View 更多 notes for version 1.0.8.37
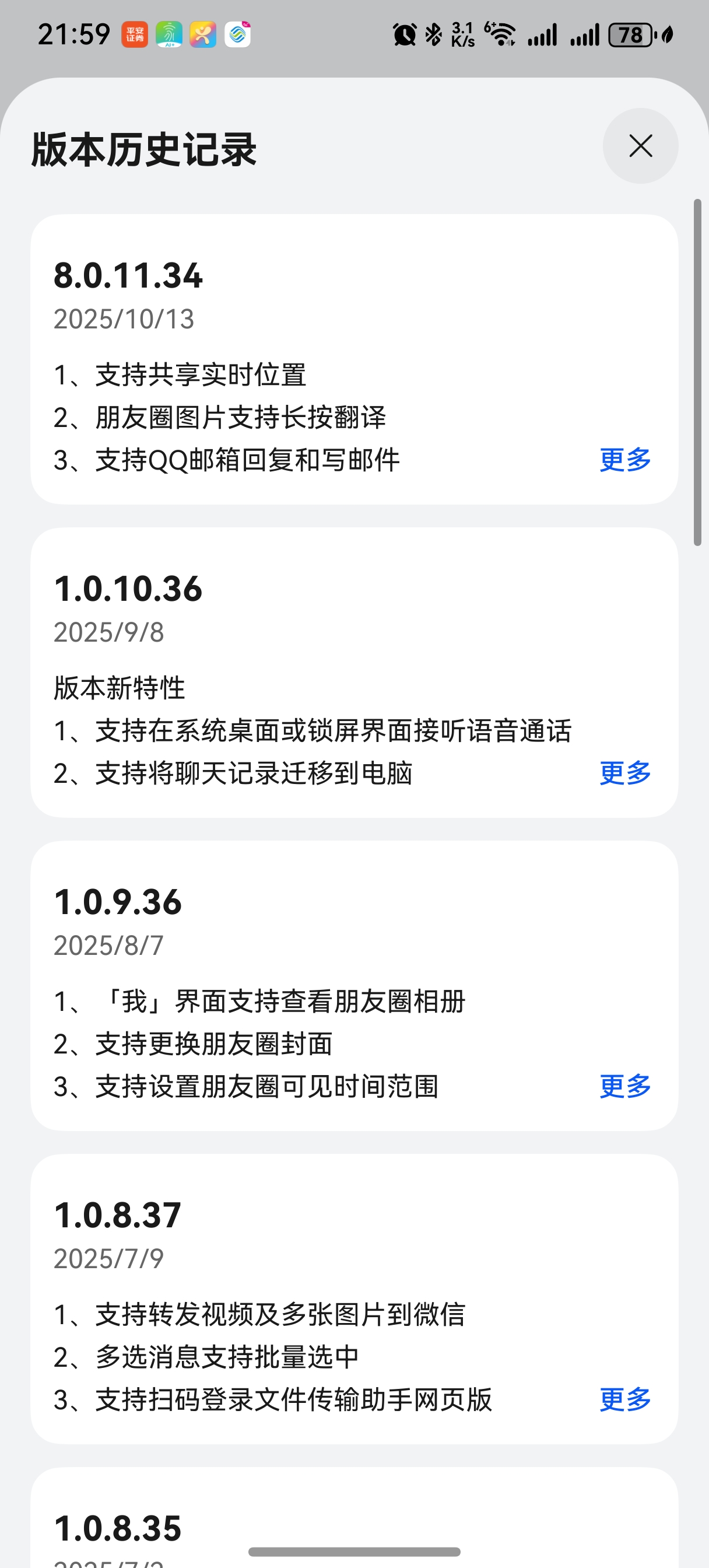709x1568 pixels. (625, 1399)
